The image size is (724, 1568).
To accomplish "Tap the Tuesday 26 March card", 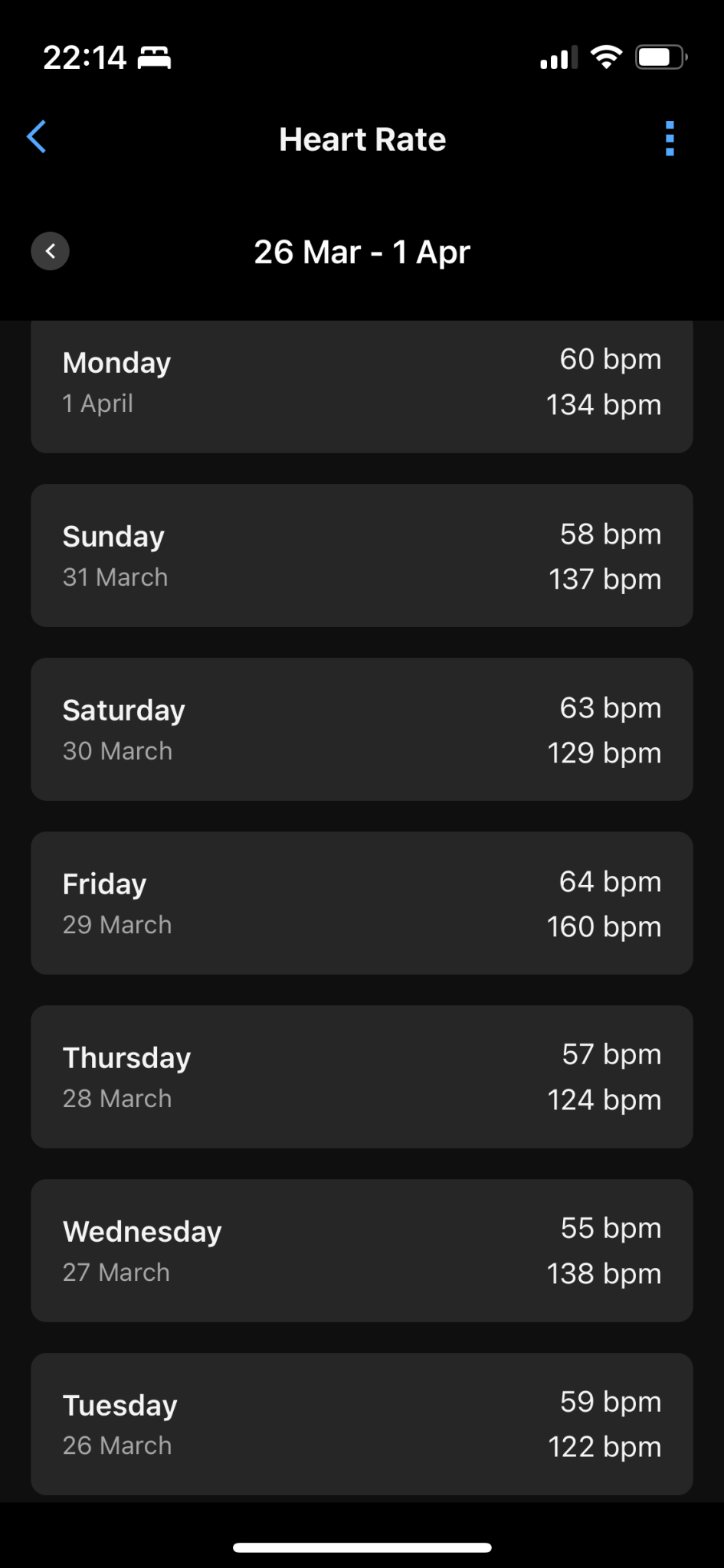I will pos(362,1424).
